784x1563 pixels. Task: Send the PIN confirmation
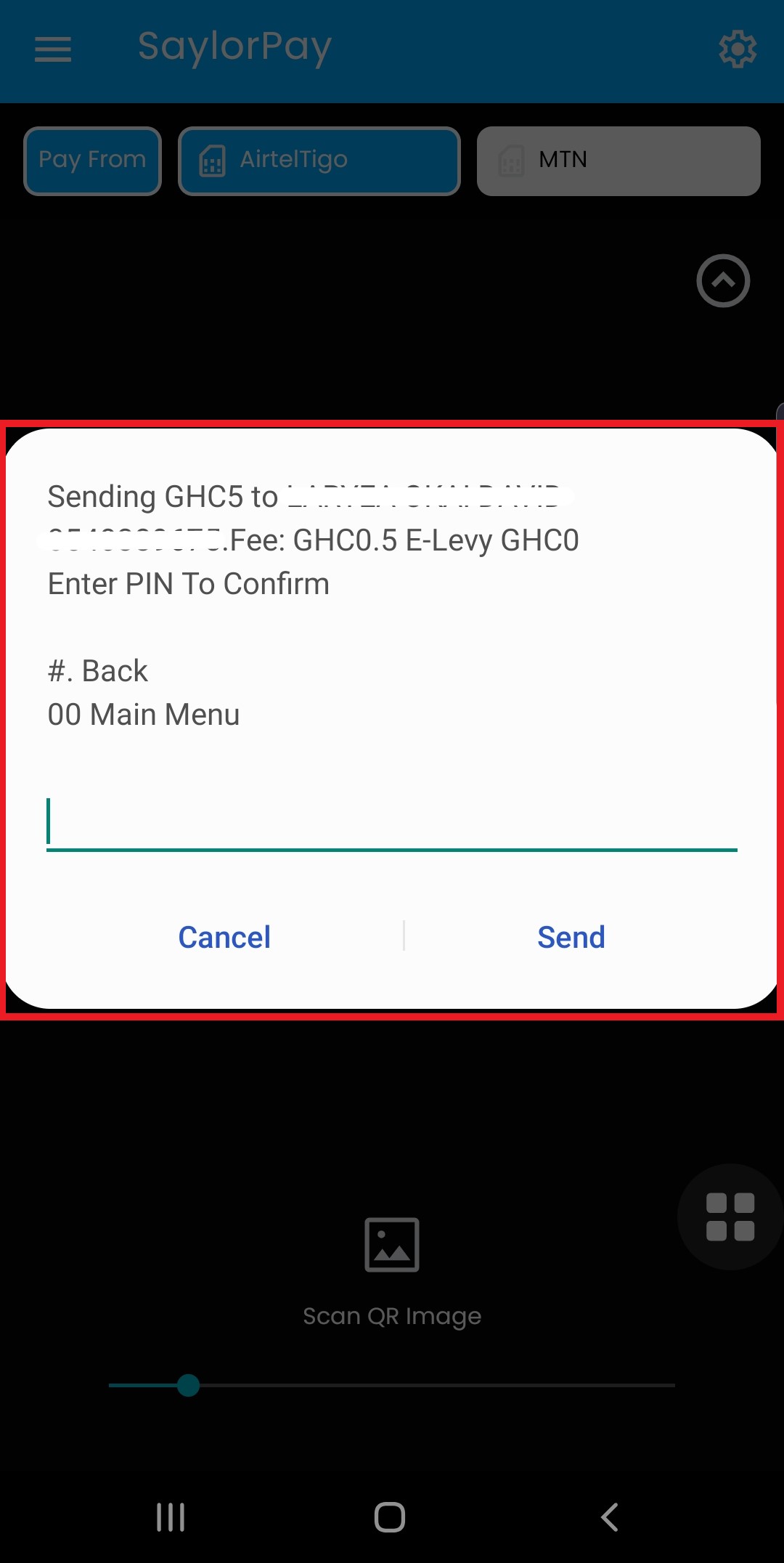(x=571, y=937)
